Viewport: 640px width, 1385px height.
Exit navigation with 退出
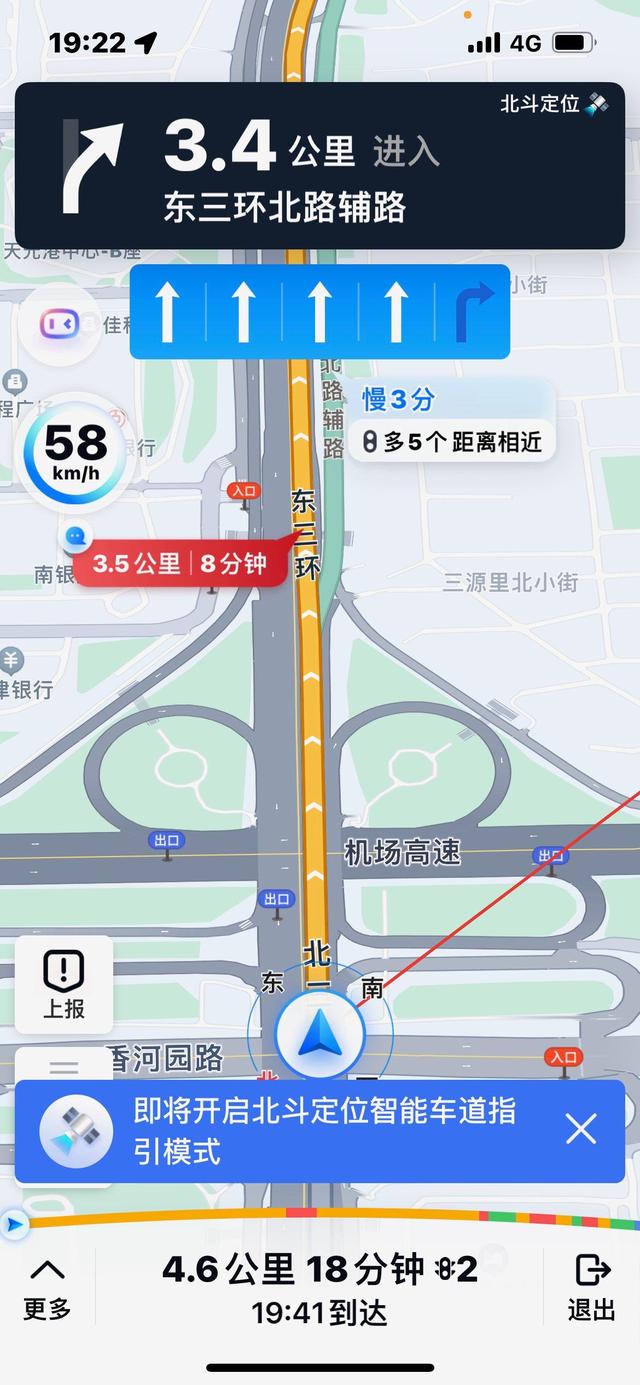coord(592,1288)
